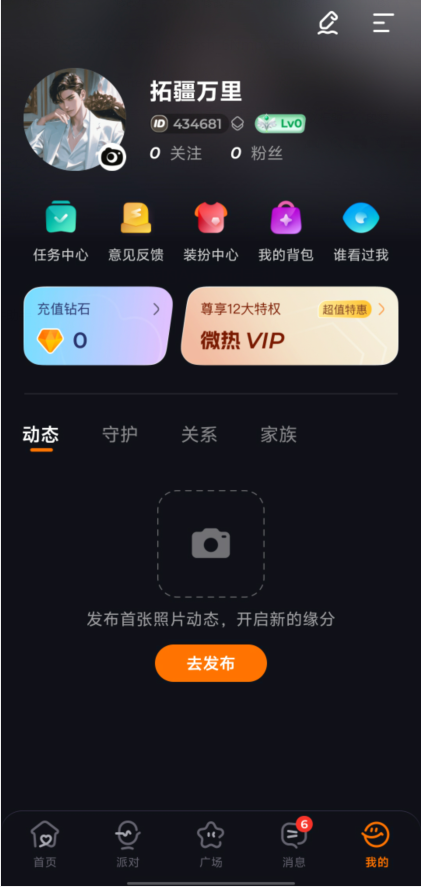Tap the edit profile pencil icon
421x887 pixels.
[x=328, y=23]
